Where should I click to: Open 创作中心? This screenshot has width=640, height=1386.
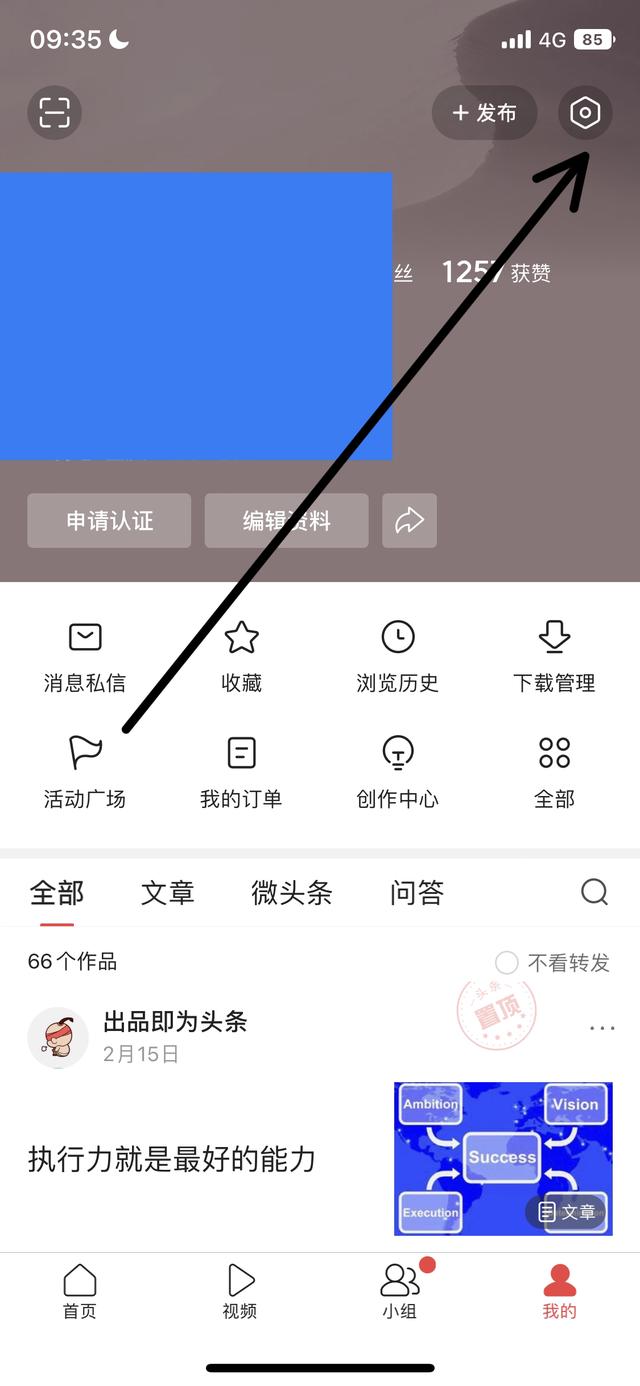tap(397, 771)
